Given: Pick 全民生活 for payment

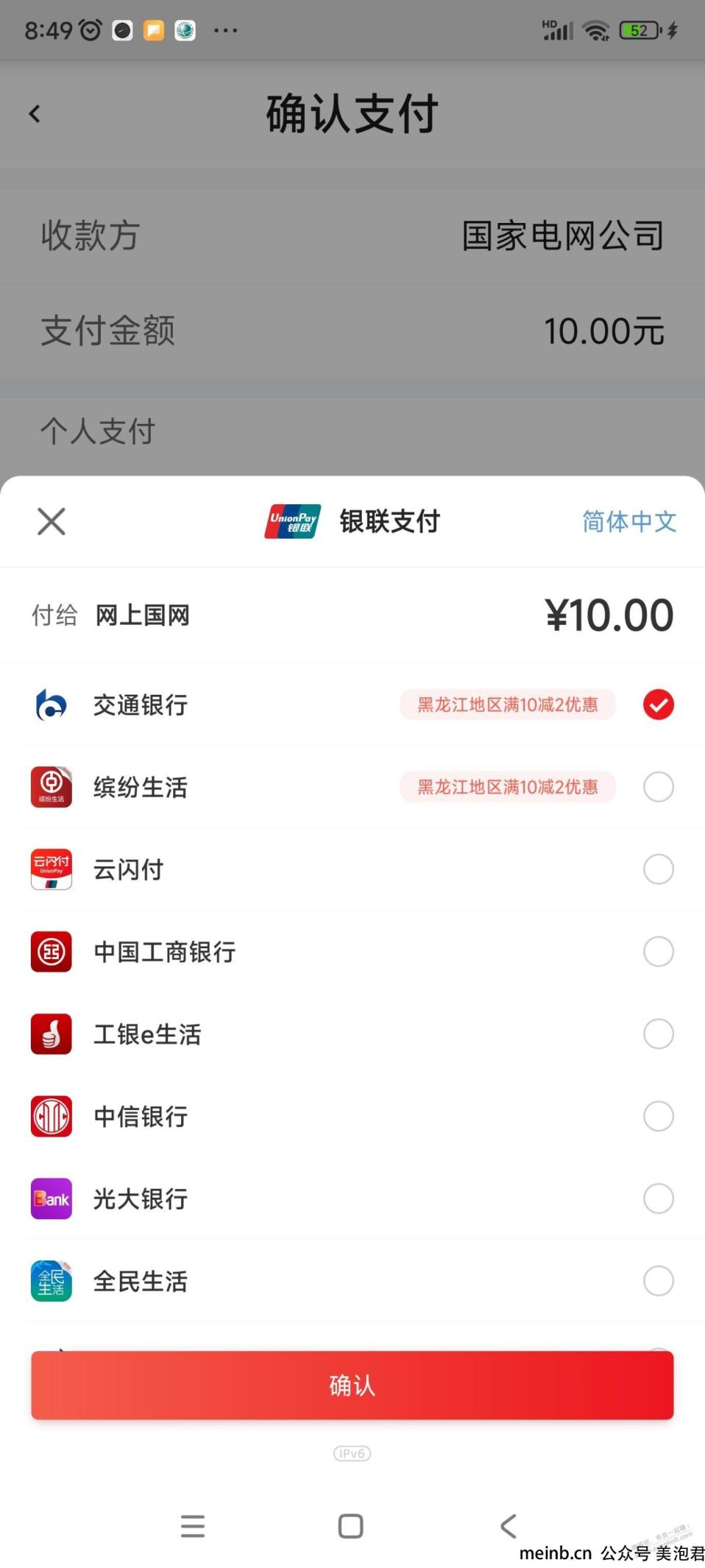Looking at the screenshot, I should (352, 1282).
